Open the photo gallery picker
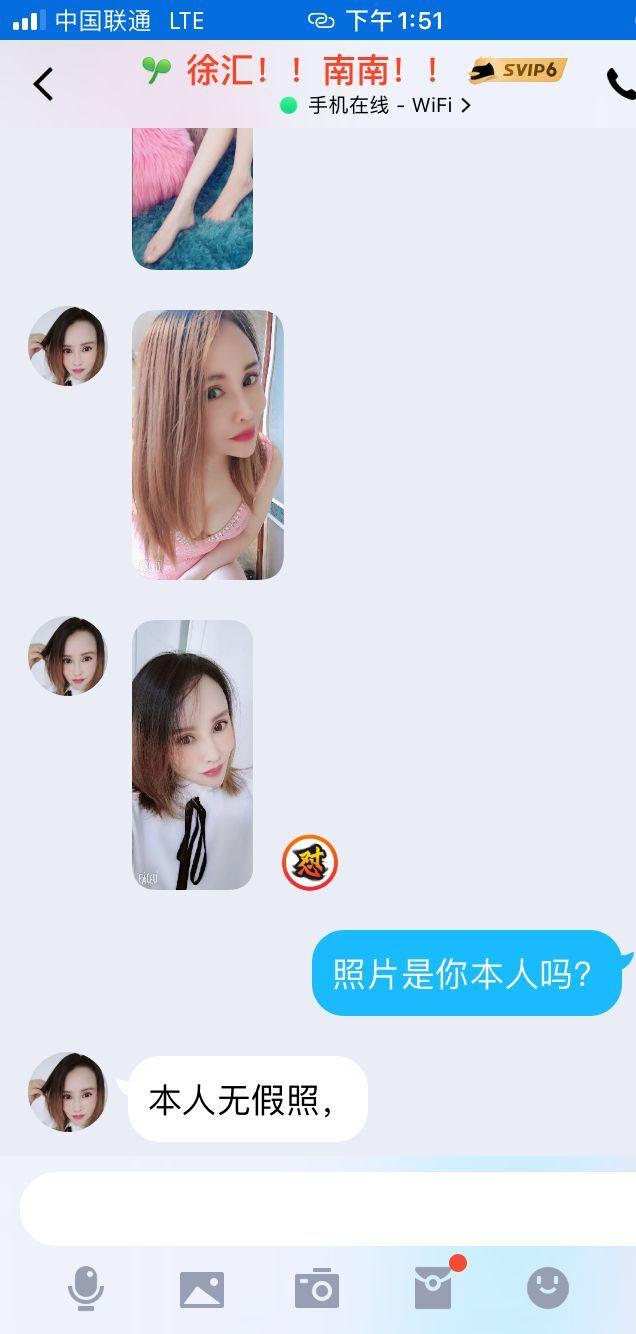 (202, 1289)
